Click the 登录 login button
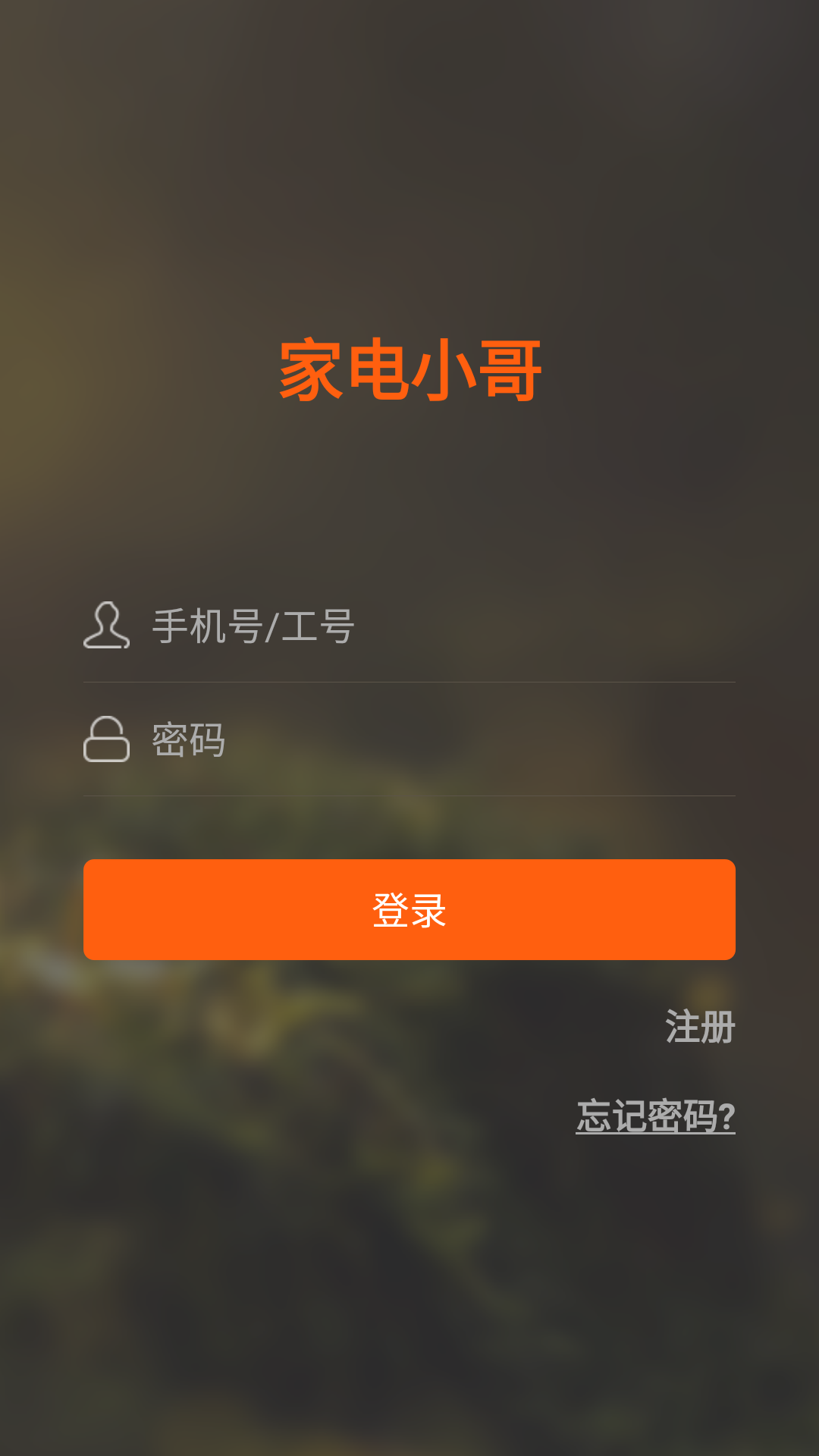The width and height of the screenshot is (819, 1456). [x=409, y=910]
